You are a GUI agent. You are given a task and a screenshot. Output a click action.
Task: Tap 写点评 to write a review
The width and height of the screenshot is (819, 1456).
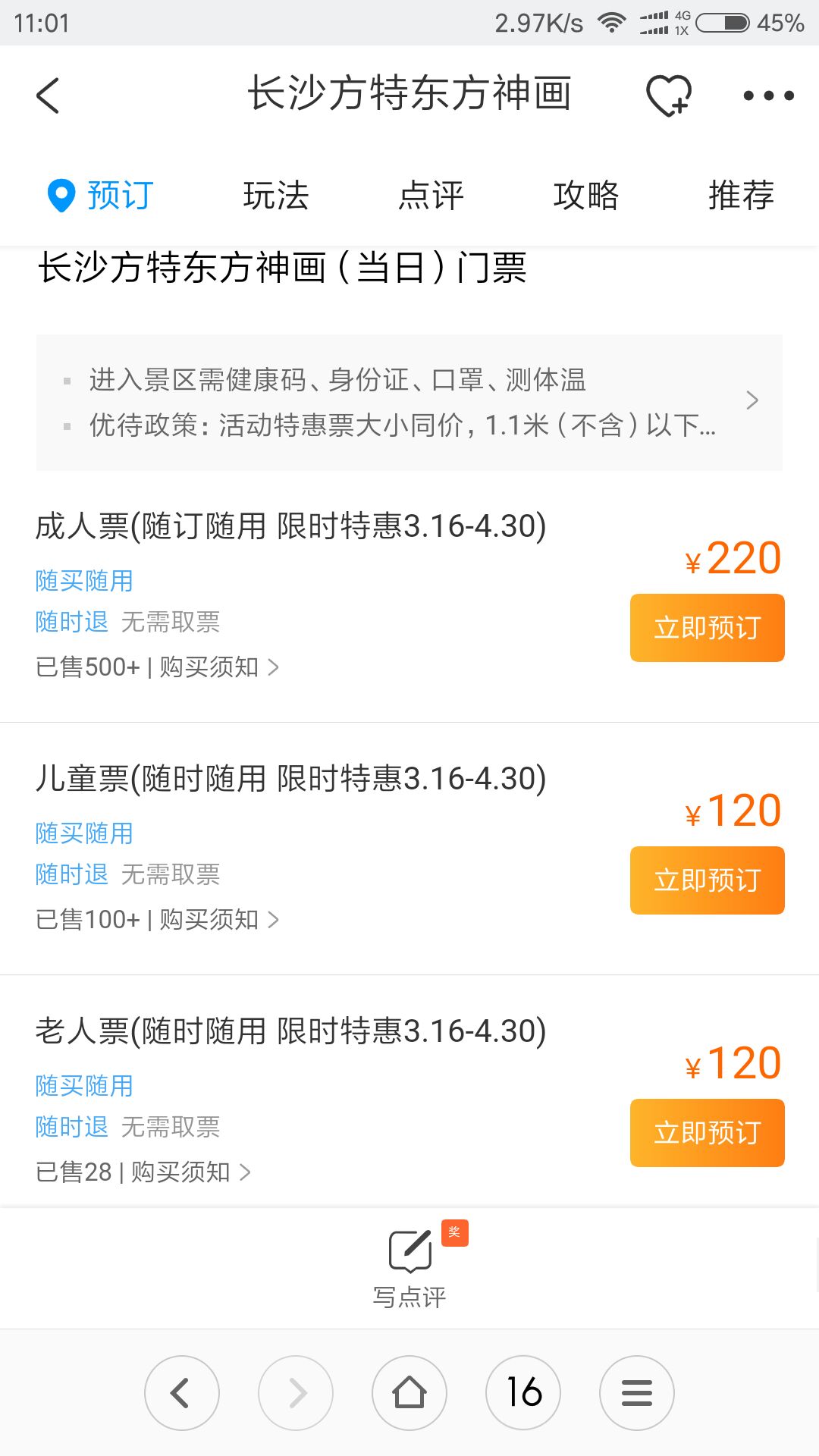click(x=409, y=1267)
